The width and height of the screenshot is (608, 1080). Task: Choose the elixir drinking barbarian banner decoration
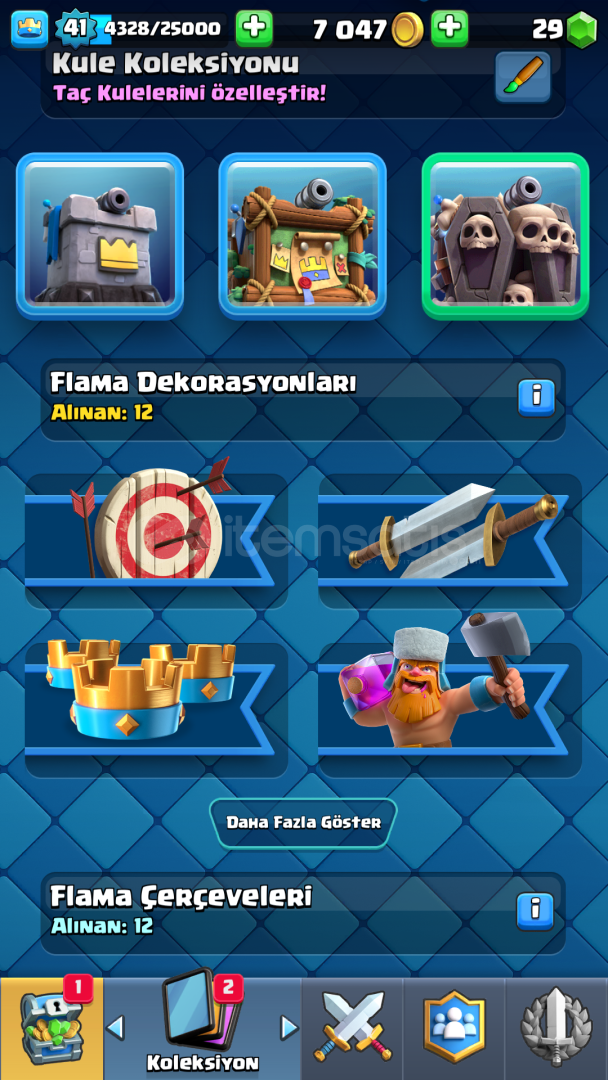[450, 709]
